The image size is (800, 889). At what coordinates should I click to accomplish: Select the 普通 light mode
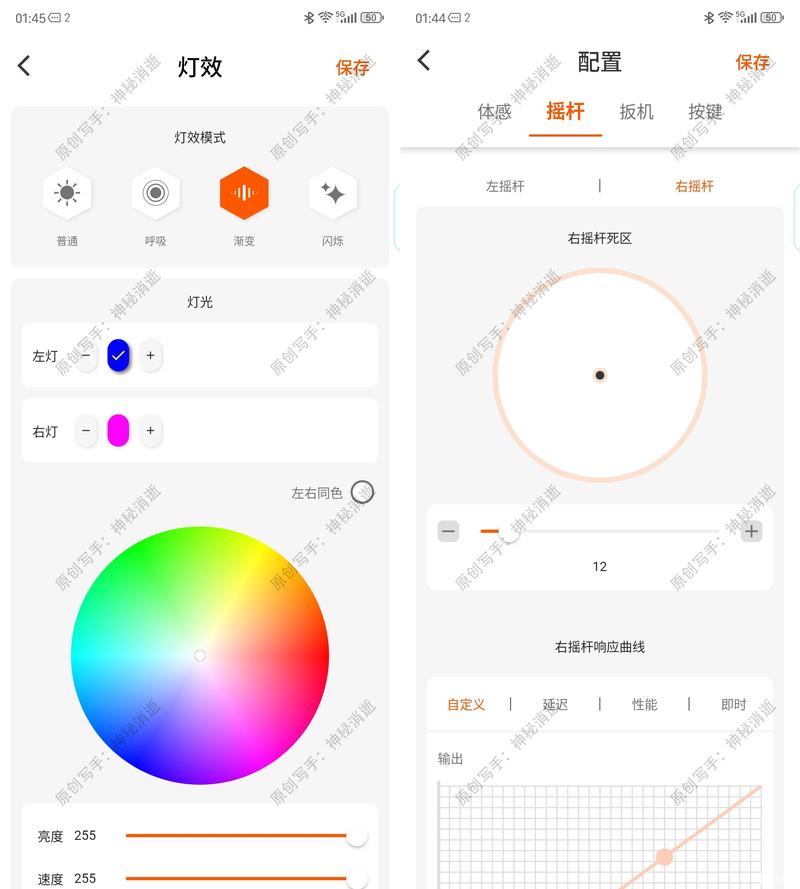tap(67, 194)
